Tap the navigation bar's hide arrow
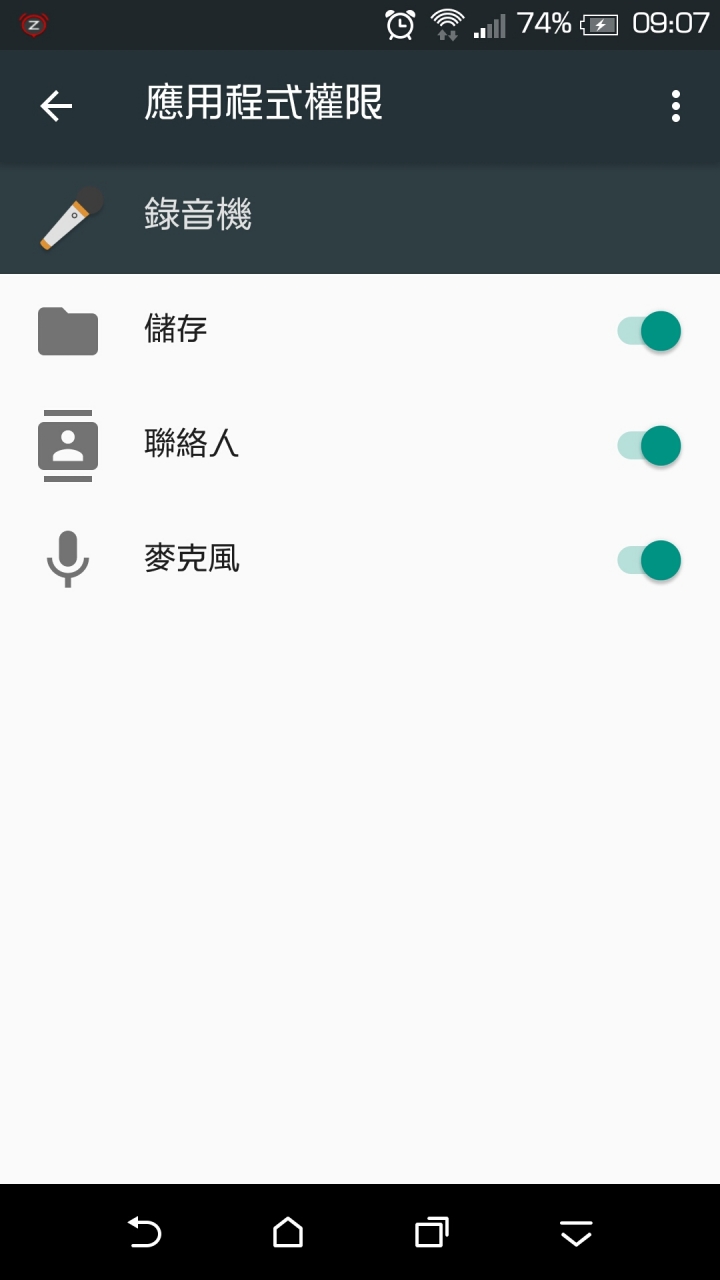This screenshot has width=720, height=1280. 576,1233
